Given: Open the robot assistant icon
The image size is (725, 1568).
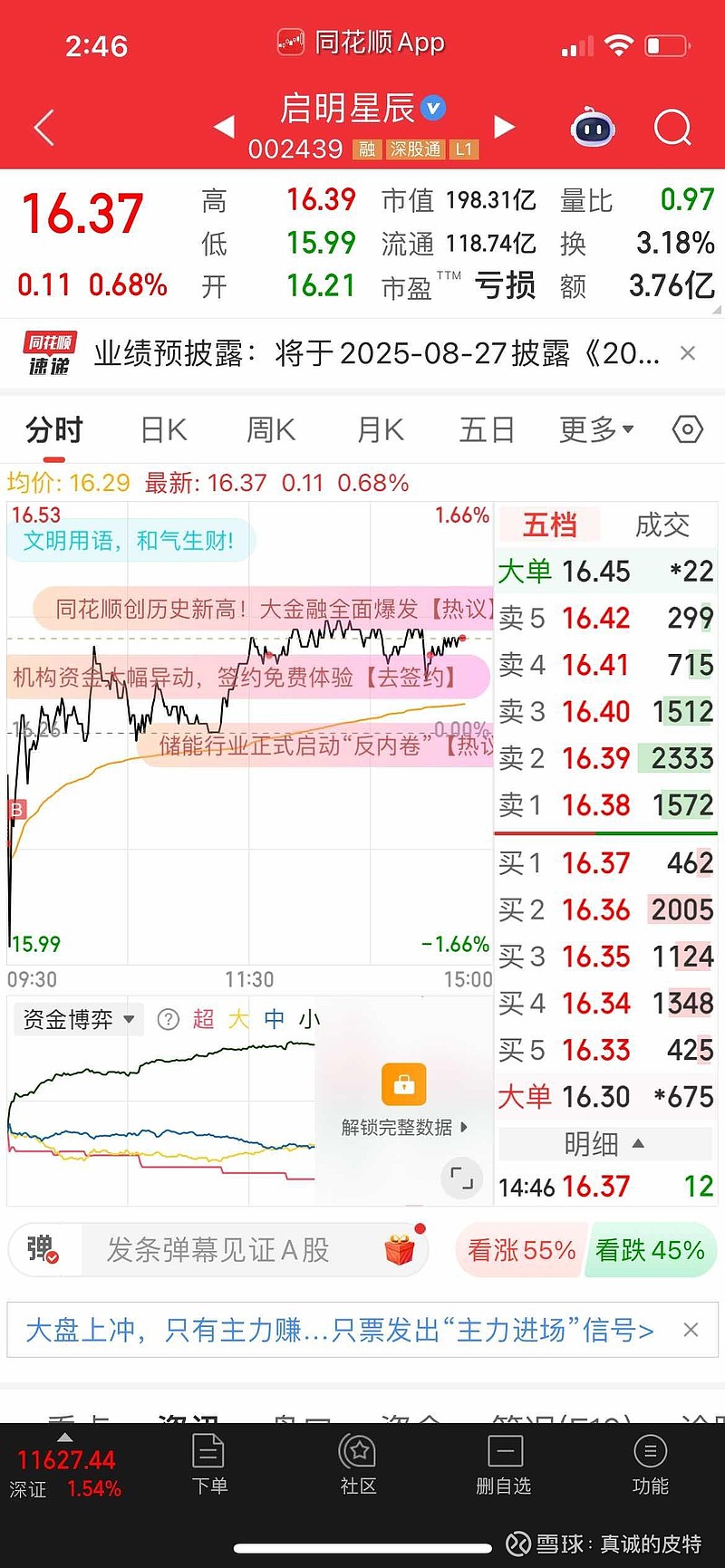Looking at the screenshot, I should tap(594, 128).
